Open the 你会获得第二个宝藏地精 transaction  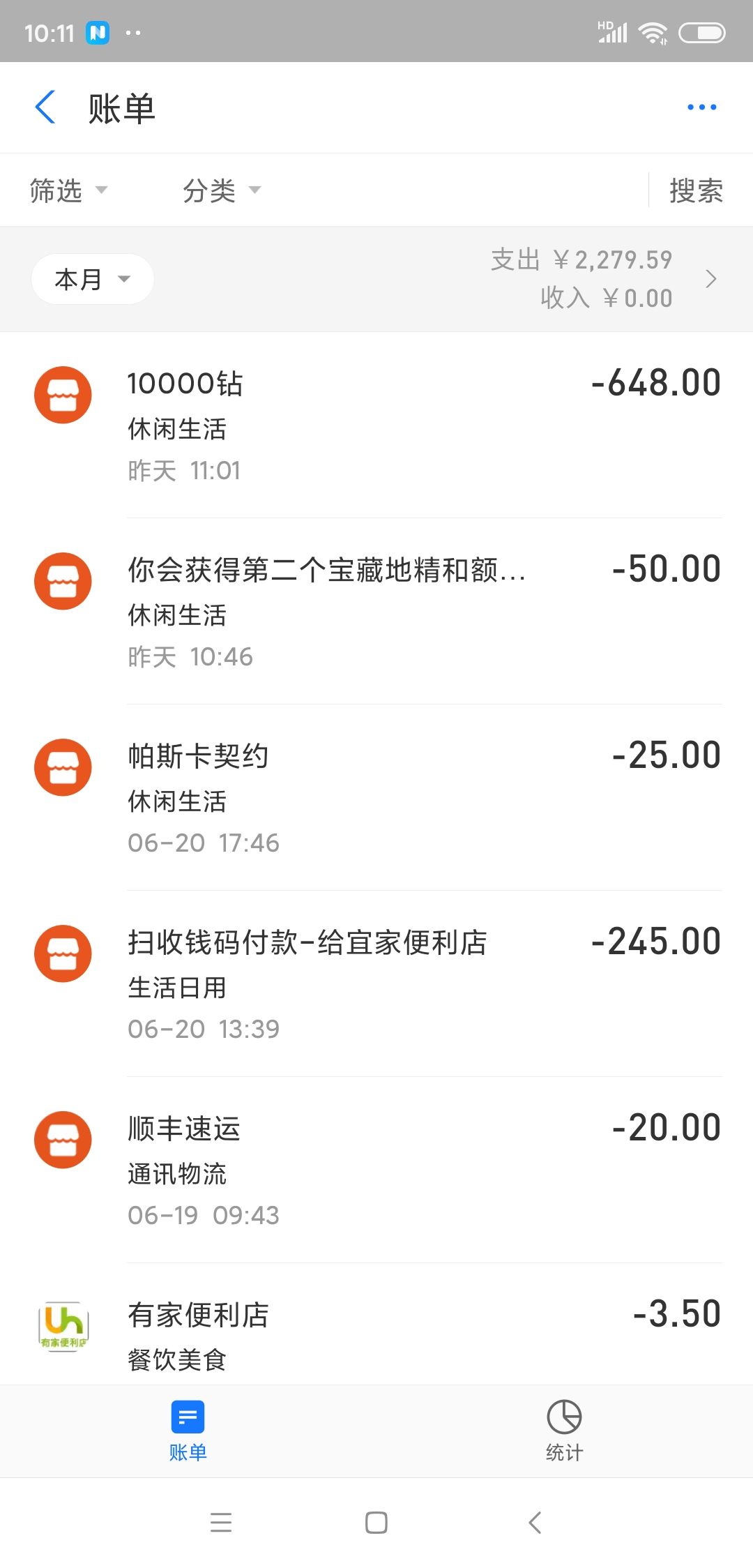pyautogui.click(x=376, y=611)
